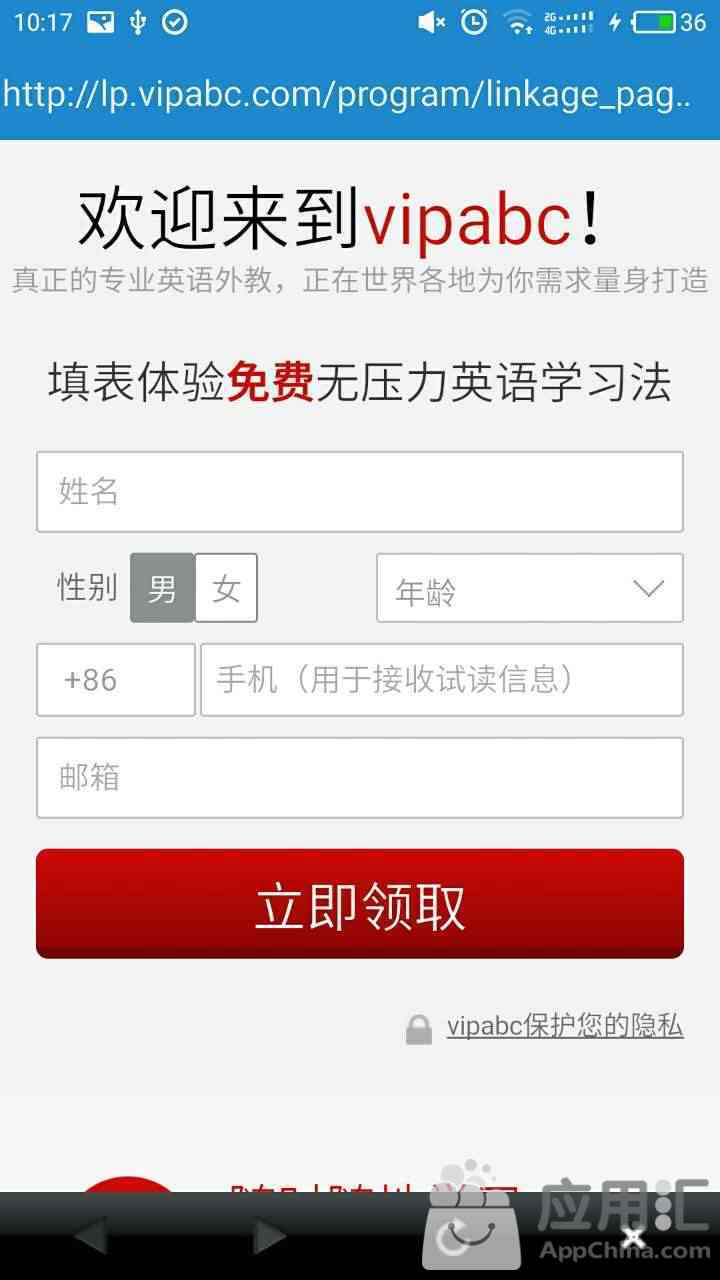The image size is (720, 1280).
Task: Tap the 邮箱 email field
Action: (360, 777)
